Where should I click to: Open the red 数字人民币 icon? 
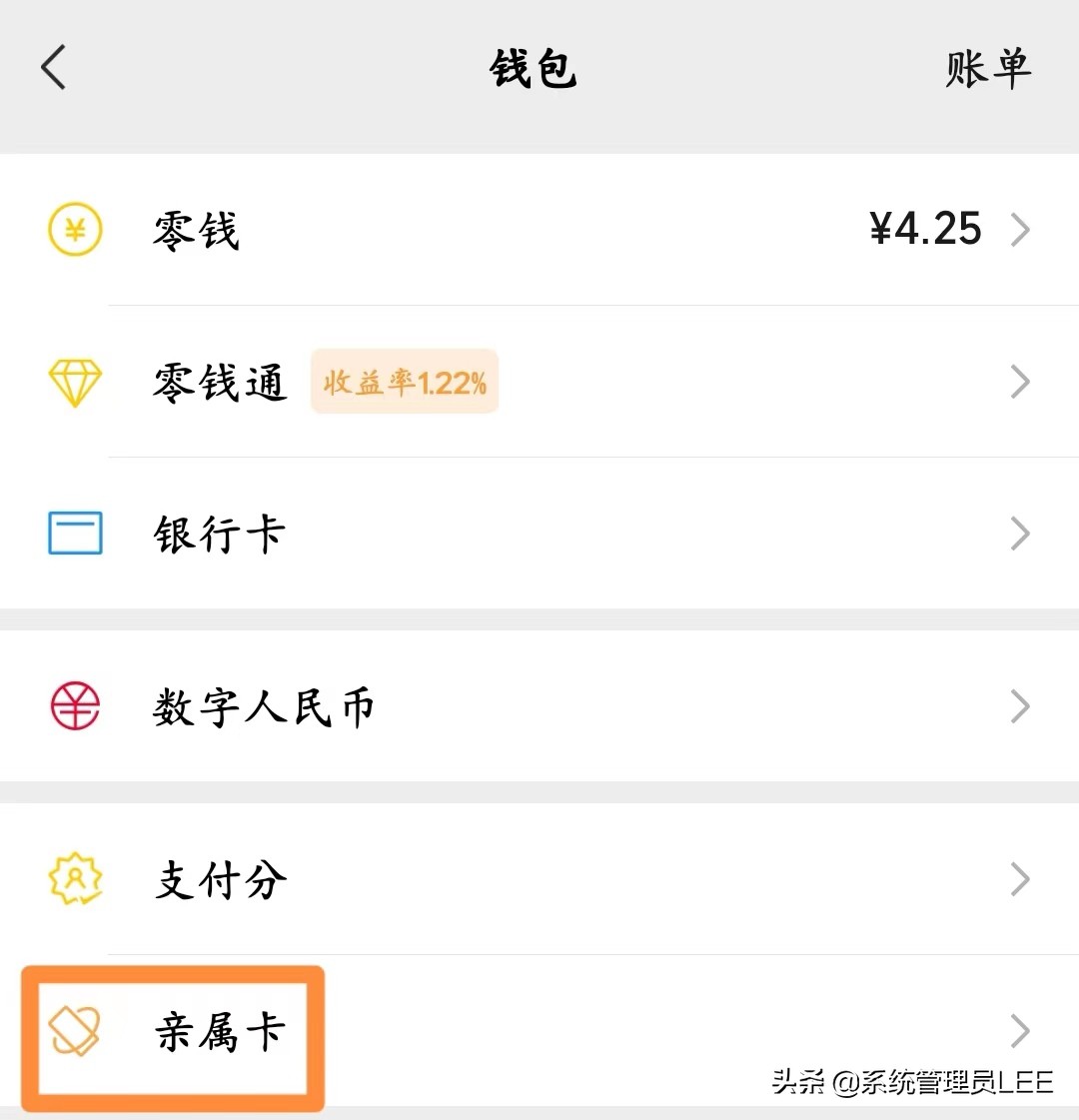pyautogui.click(x=73, y=706)
